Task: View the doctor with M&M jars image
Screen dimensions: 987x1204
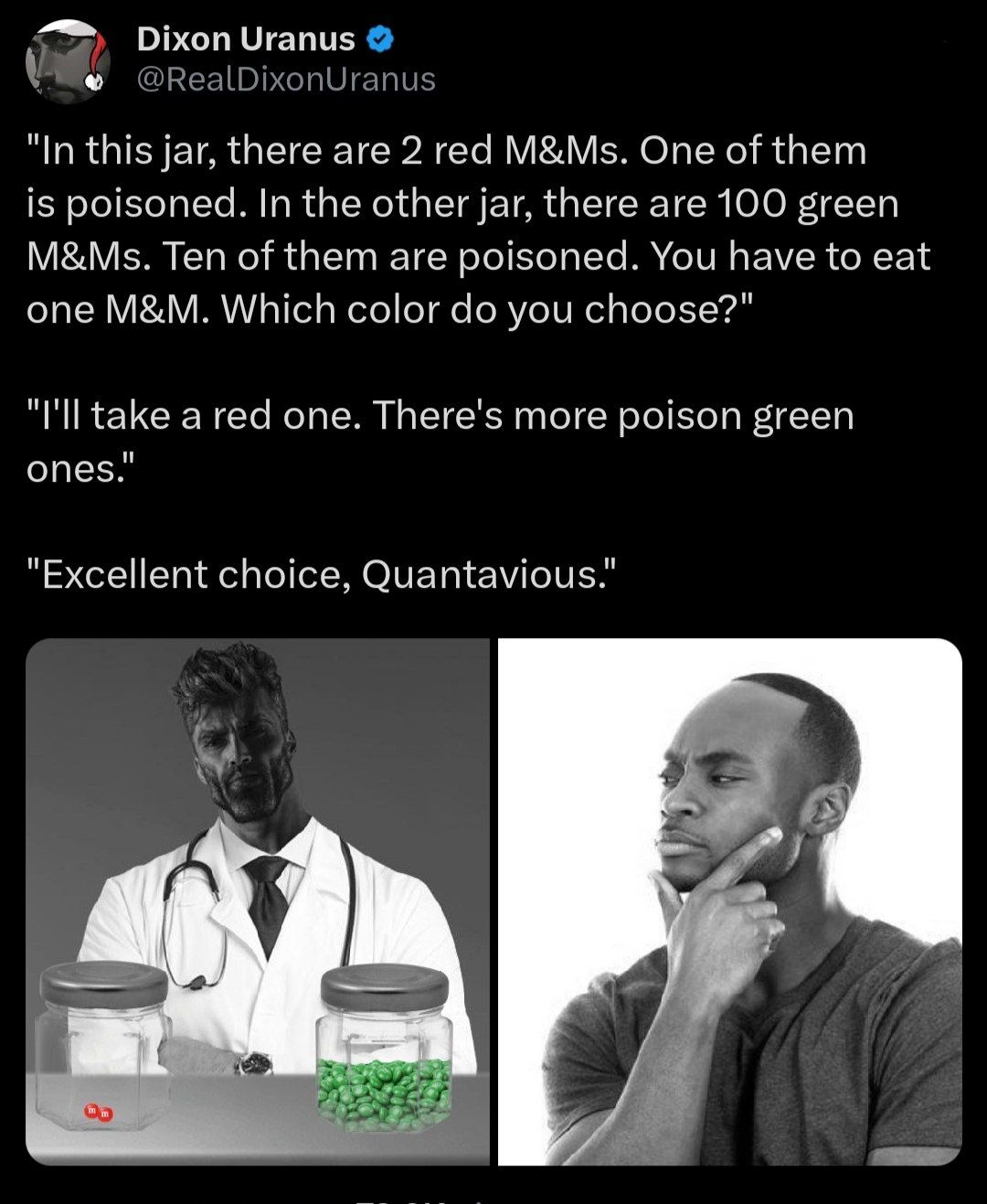Action: pos(258,900)
